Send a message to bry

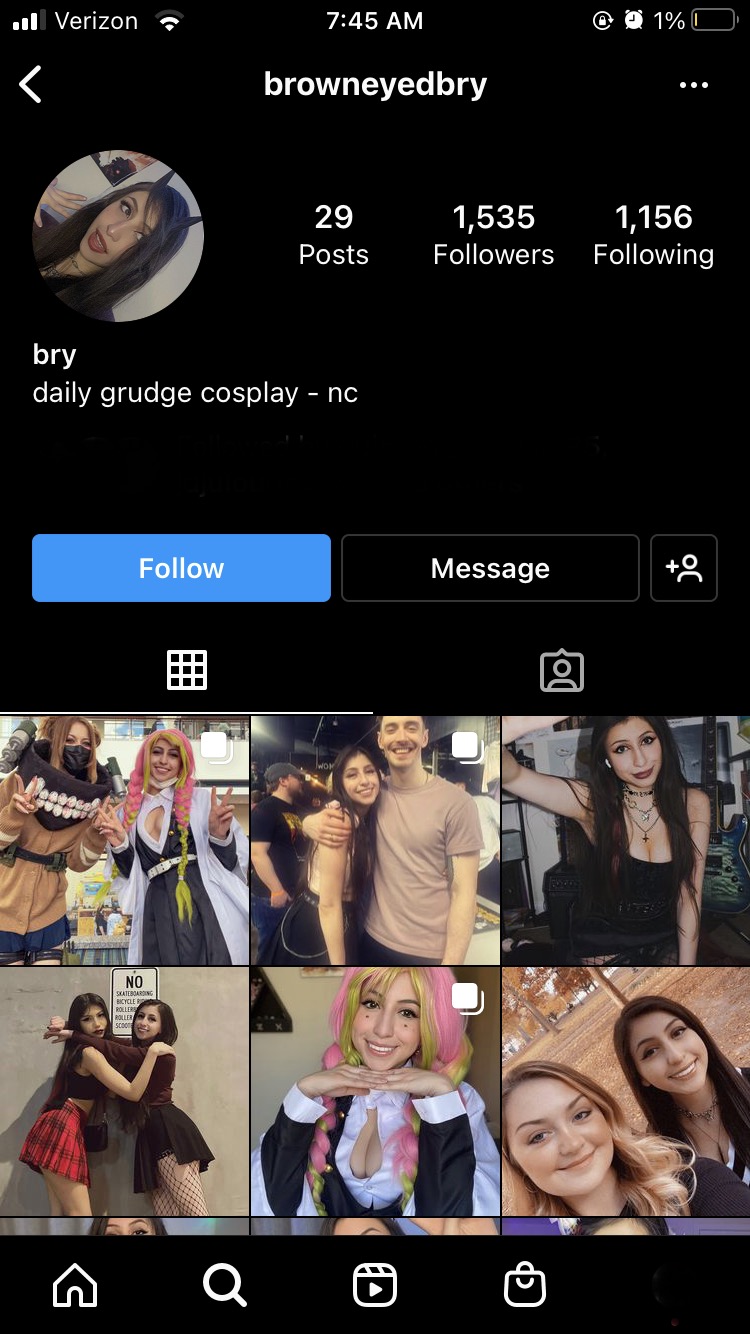[x=490, y=568]
